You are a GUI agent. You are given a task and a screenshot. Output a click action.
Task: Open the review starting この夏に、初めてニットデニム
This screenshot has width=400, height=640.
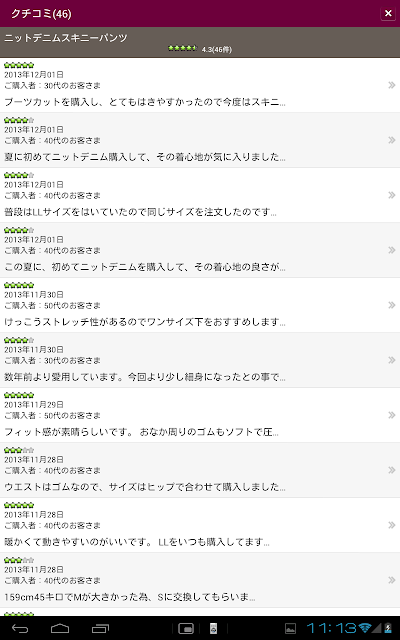click(x=200, y=250)
